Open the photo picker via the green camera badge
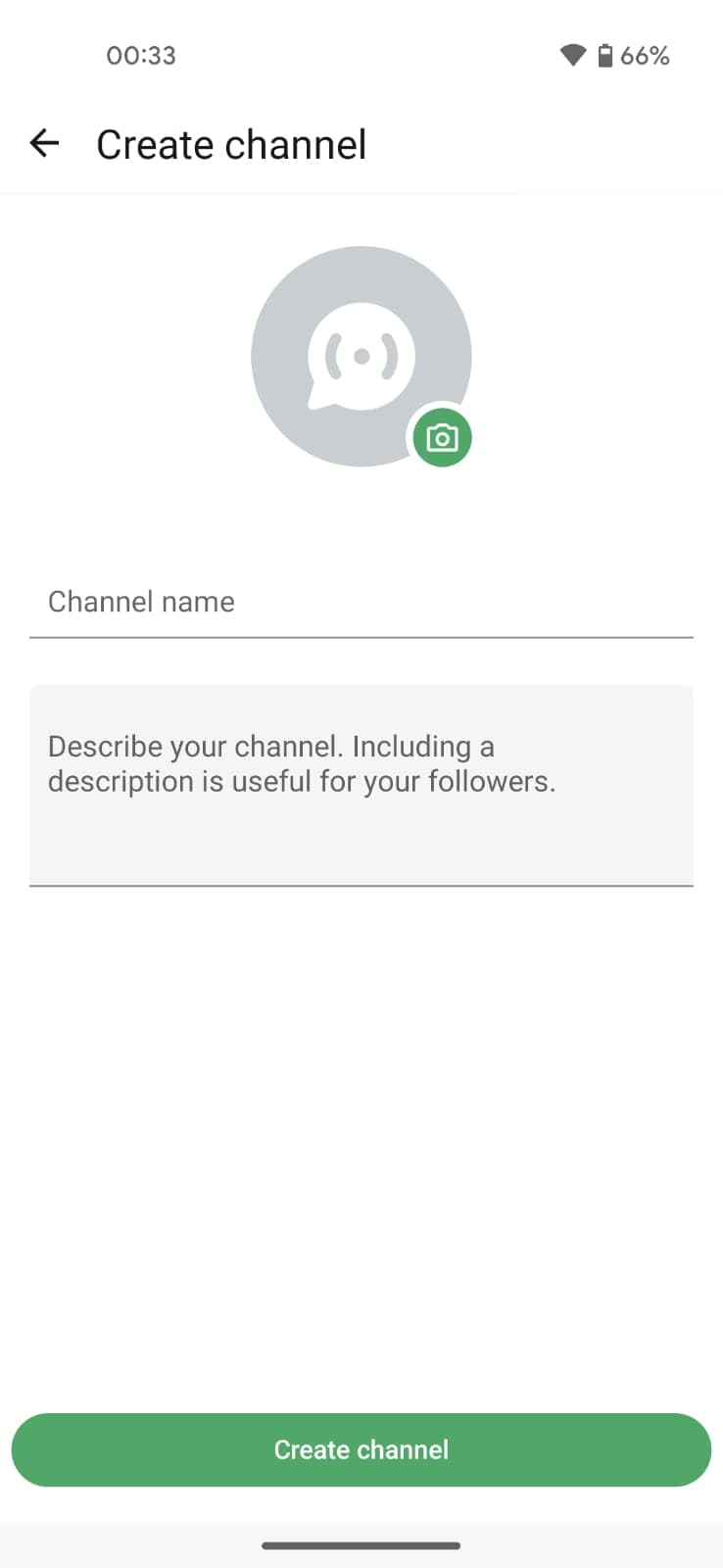 441,437
